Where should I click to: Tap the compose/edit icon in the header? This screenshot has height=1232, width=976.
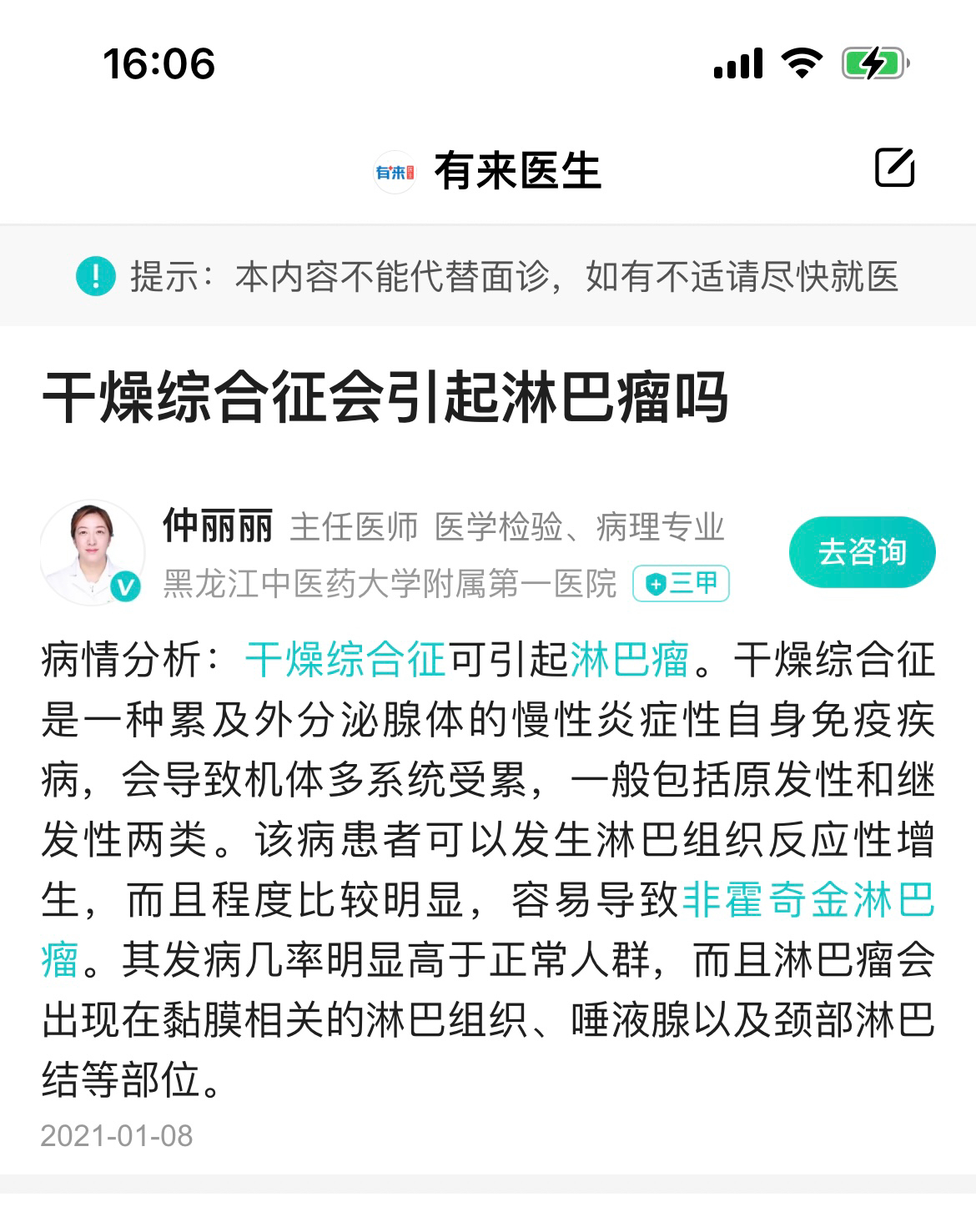(894, 168)
